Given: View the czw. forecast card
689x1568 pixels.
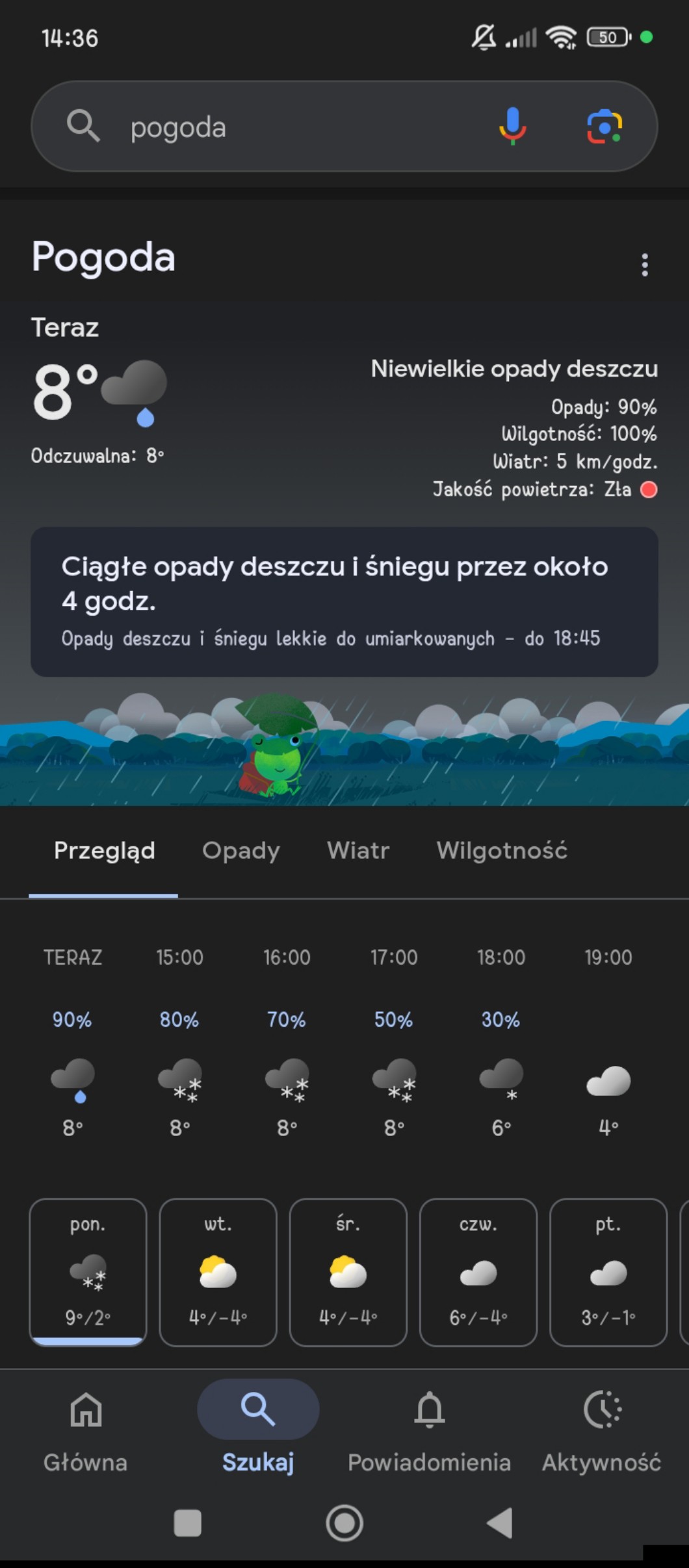Looking at the screenshot, I should pyautogui.click(x=478, y=1271).
